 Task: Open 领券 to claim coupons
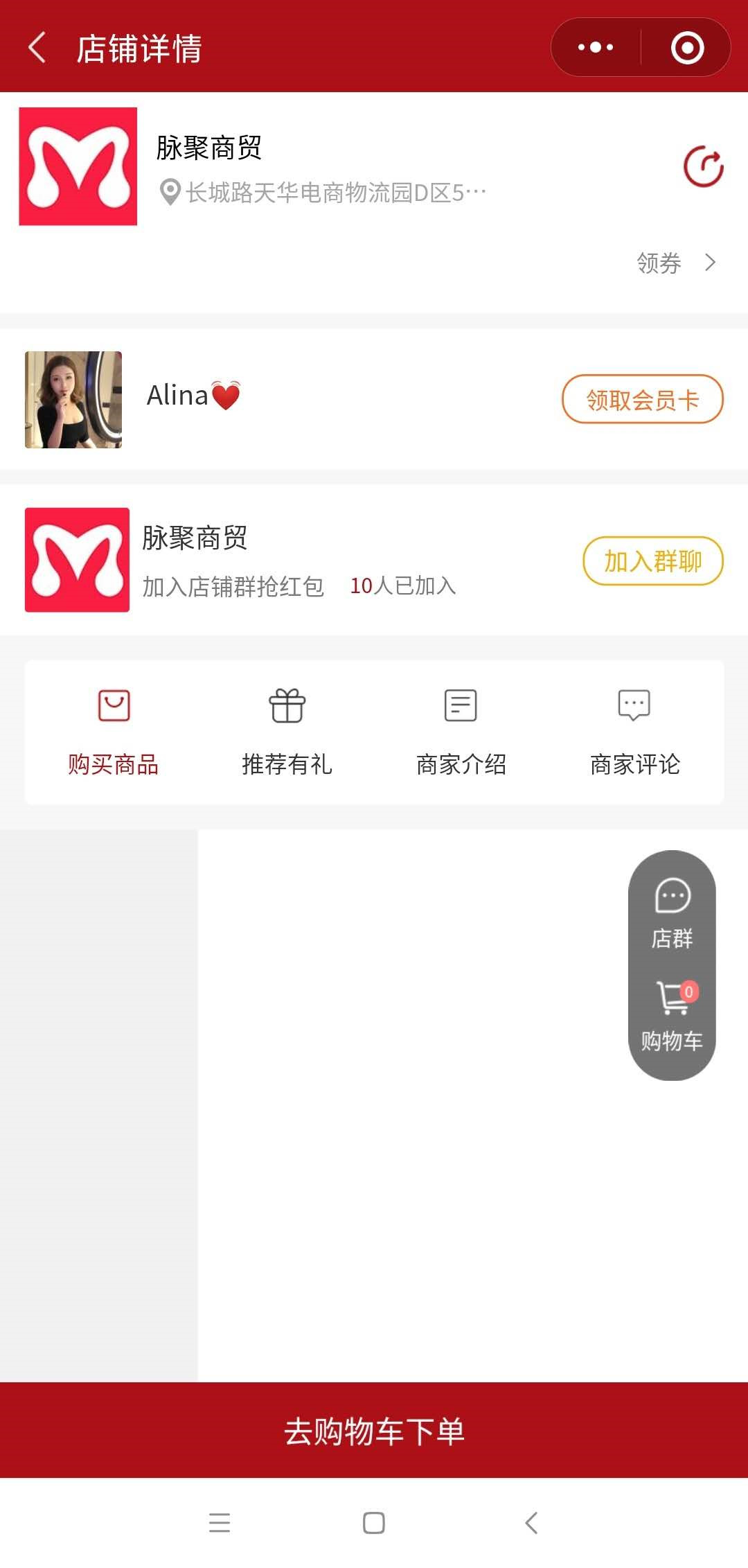click(675, 263)
